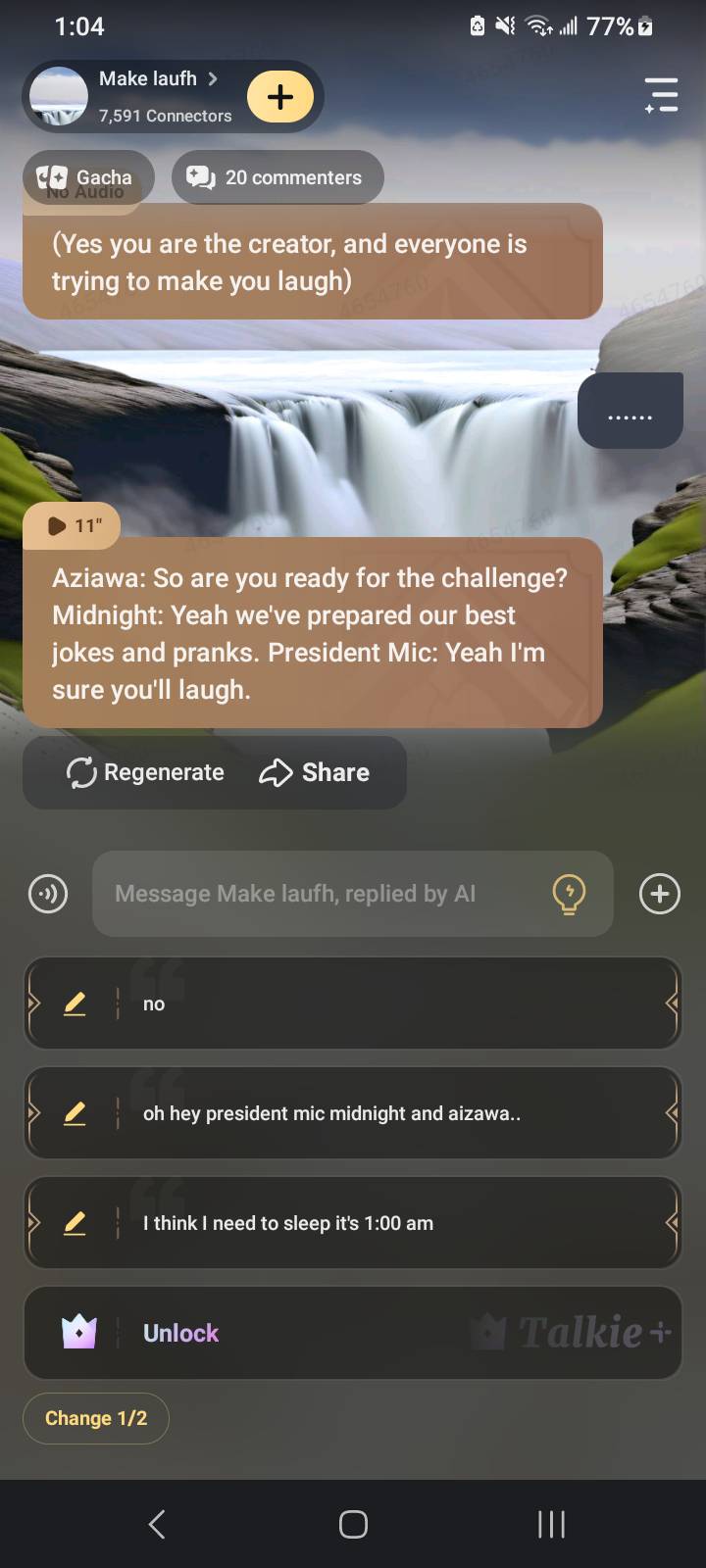Image resolution: width=706 pixels, height=1568 pixels.
Task: Open the Gacha chip
Action: [86, 177]
